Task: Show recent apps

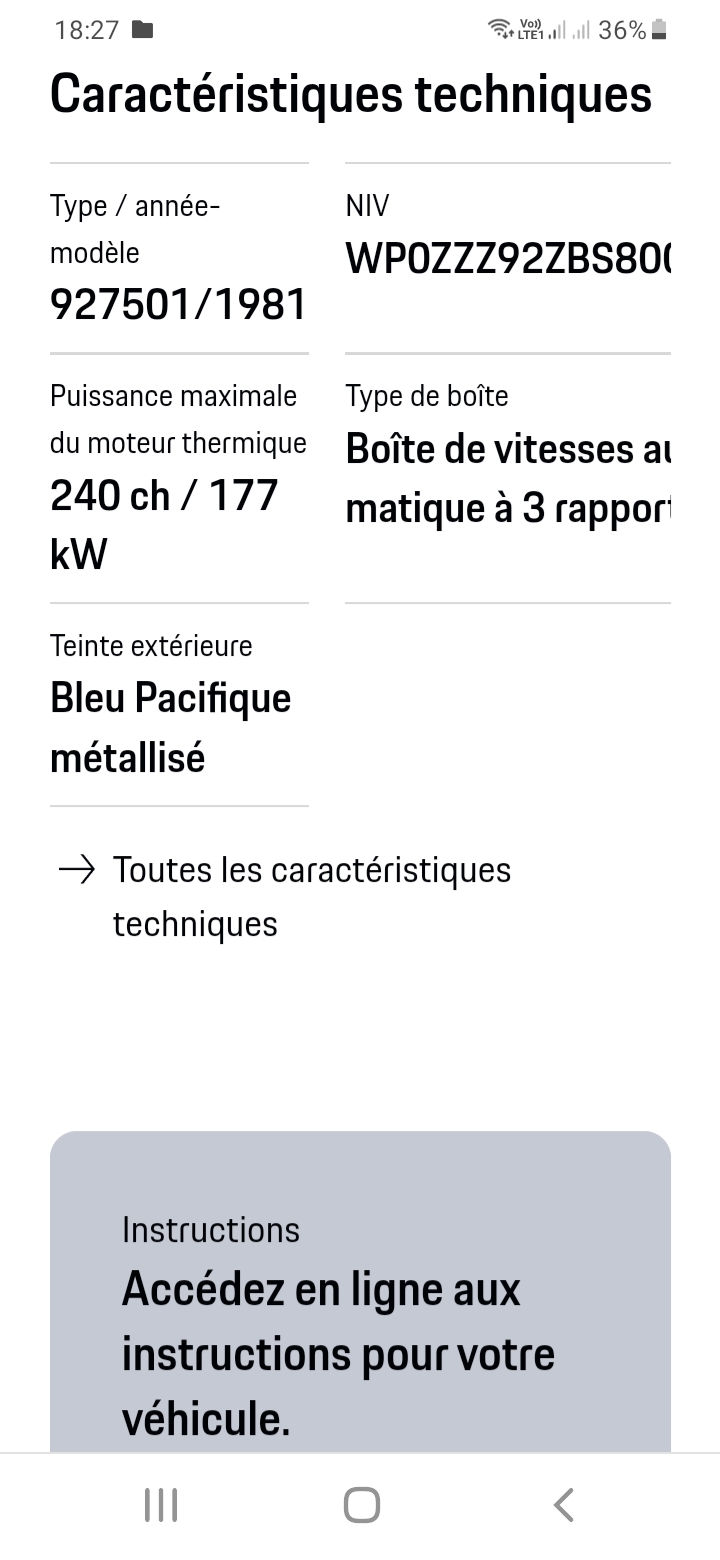Action: pyautogui.click(x=160, y=1505)
